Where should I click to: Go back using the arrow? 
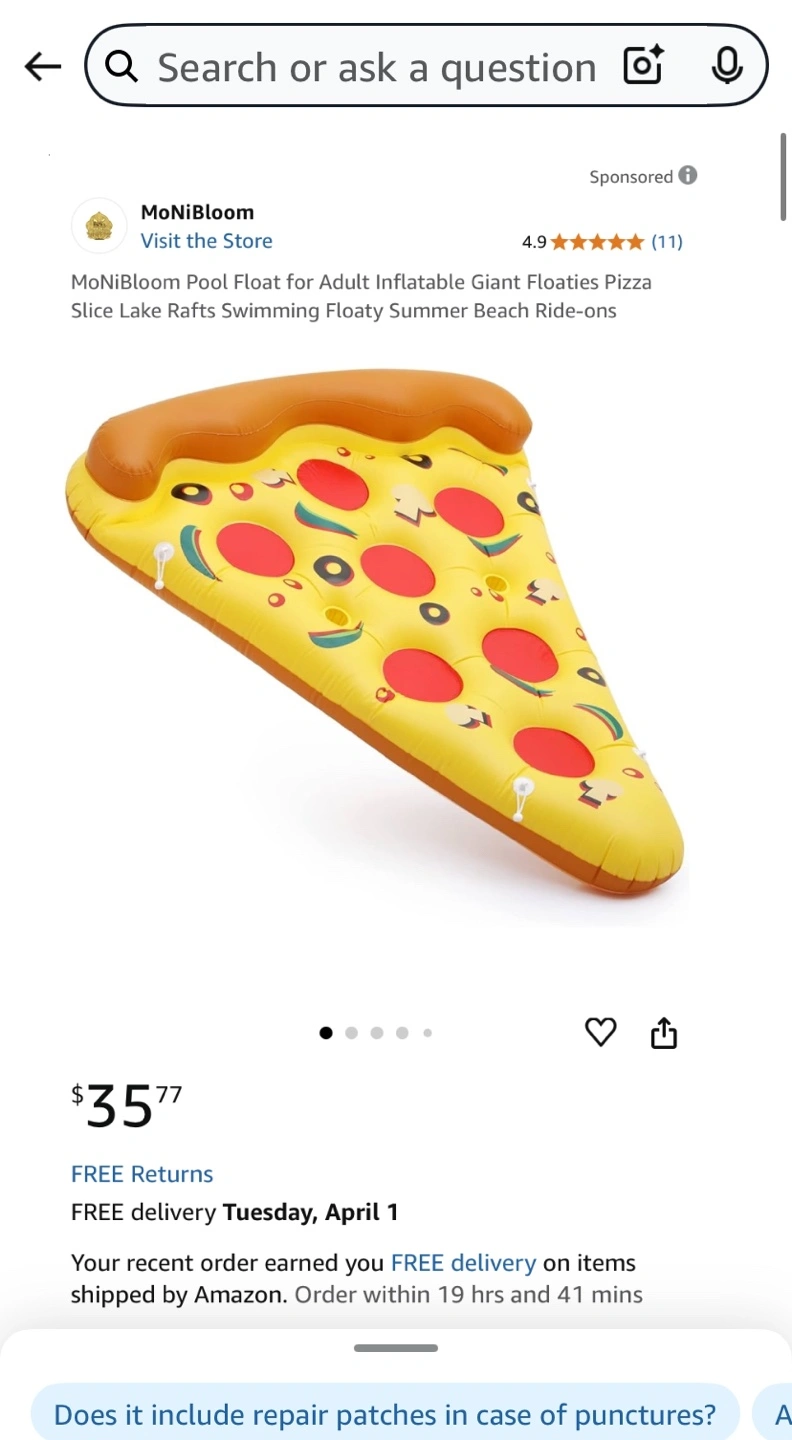43,67
